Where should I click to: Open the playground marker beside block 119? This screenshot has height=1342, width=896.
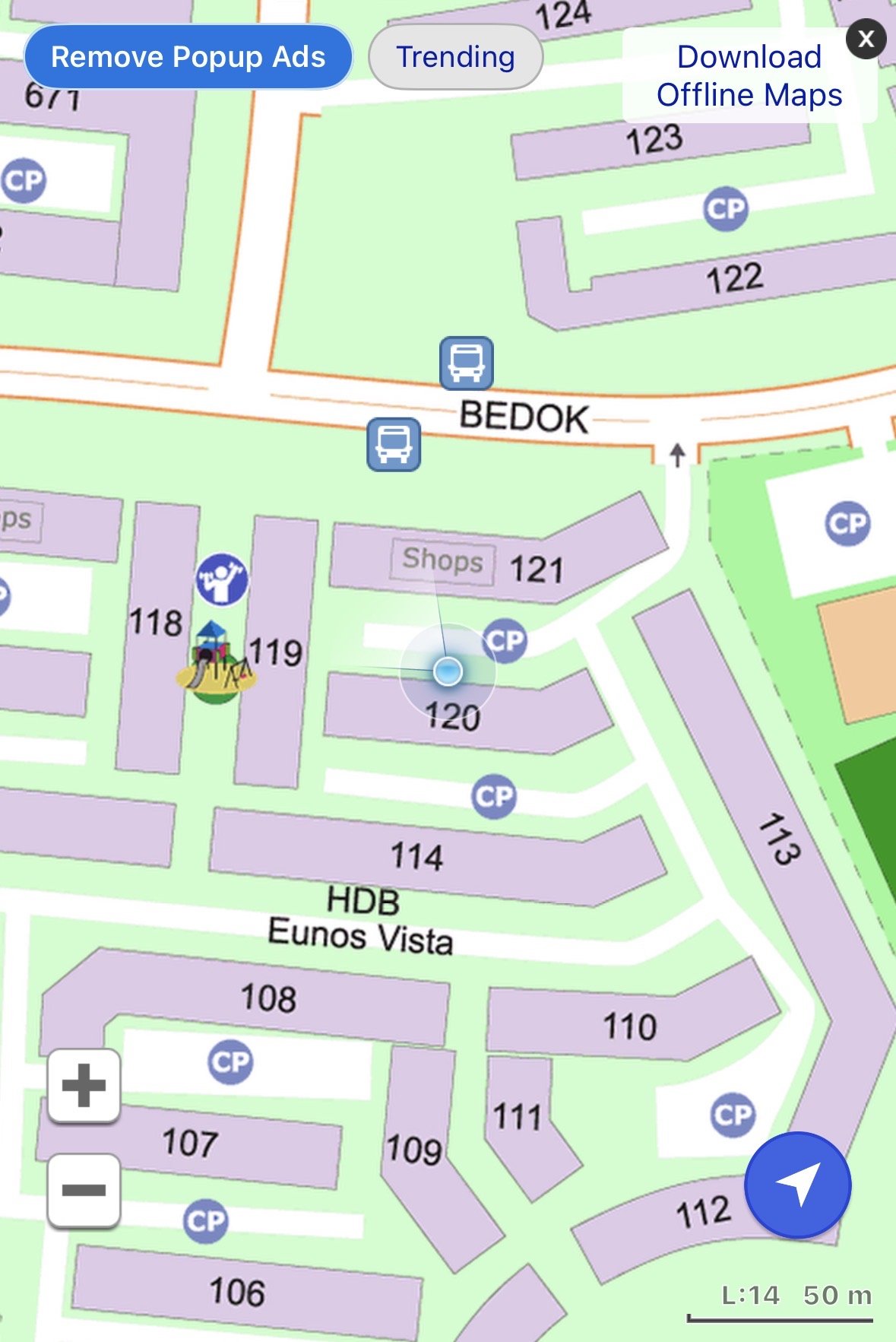[x=215, y=663]
